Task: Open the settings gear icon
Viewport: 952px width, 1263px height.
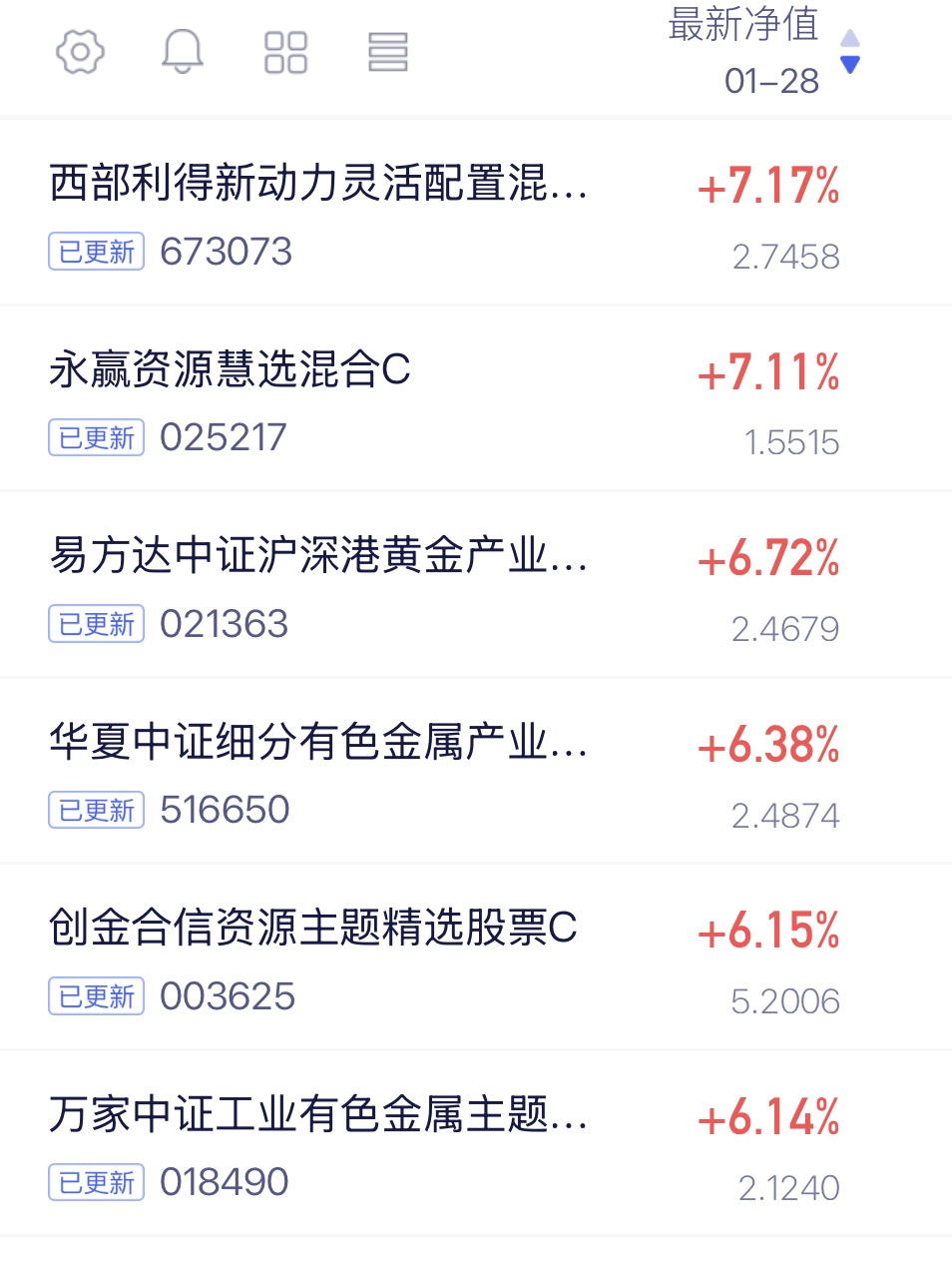Action: point(80,52)
